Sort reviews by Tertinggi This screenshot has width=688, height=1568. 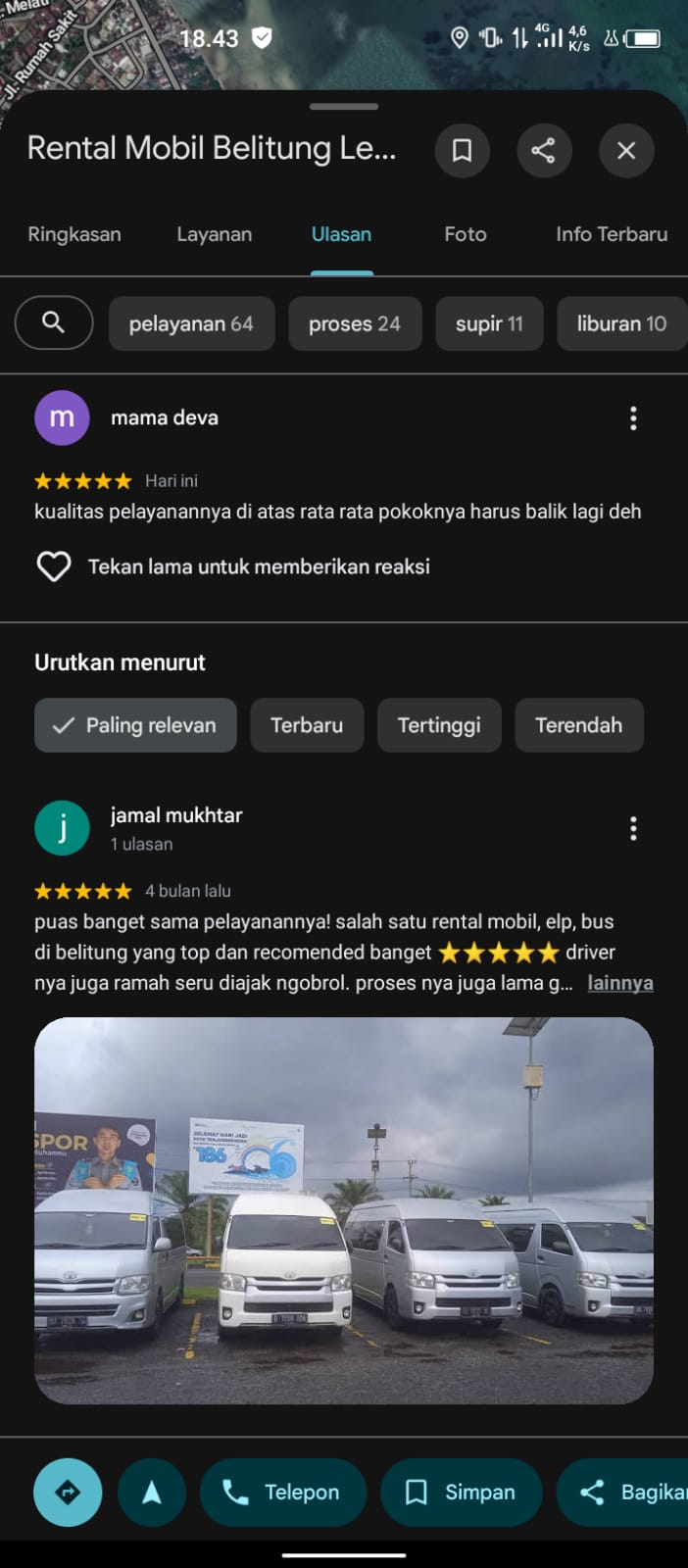pos(439,725)
